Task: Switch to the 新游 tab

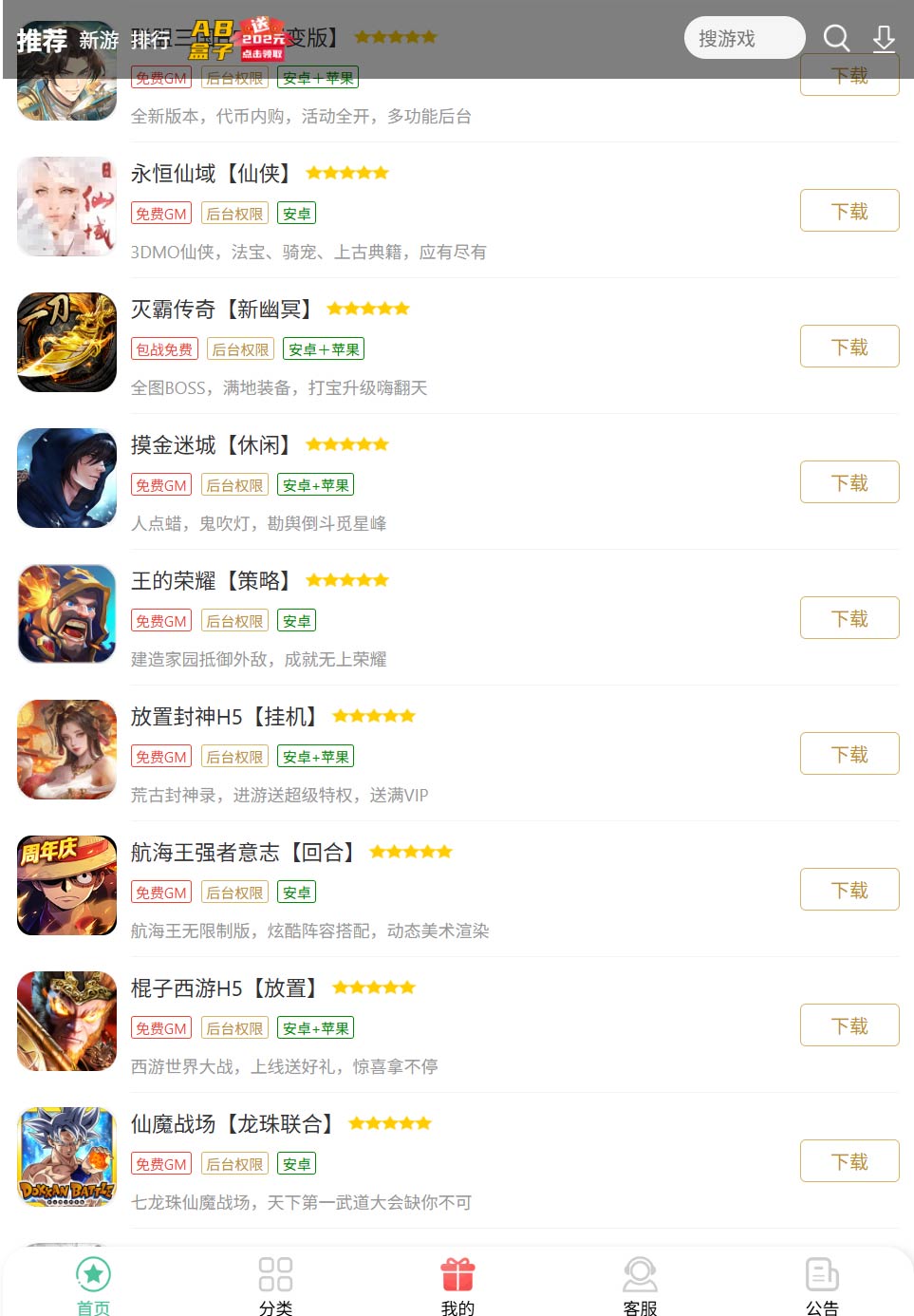Action: (x=99, y=40)
